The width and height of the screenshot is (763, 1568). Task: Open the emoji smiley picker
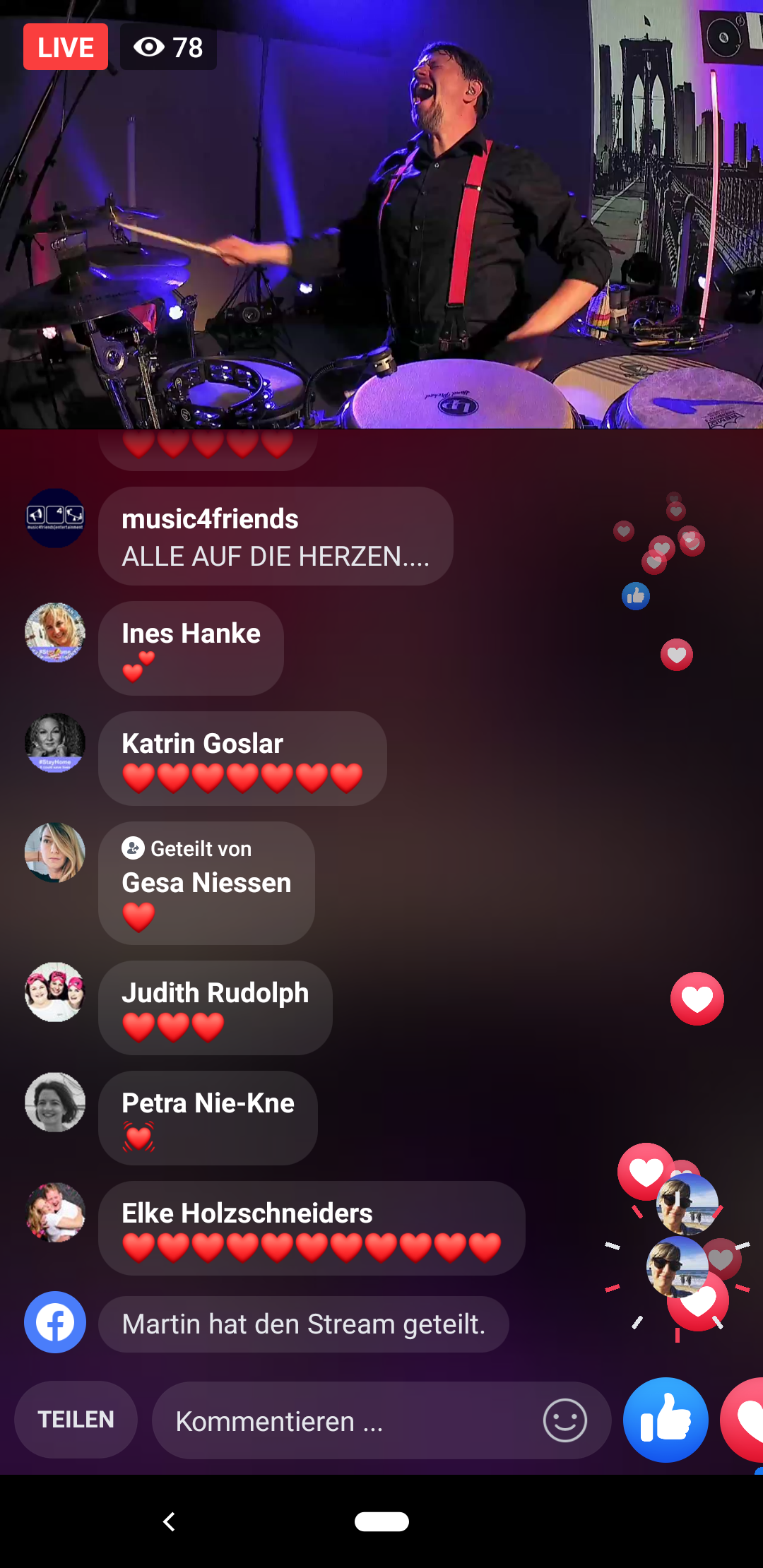564,1420
